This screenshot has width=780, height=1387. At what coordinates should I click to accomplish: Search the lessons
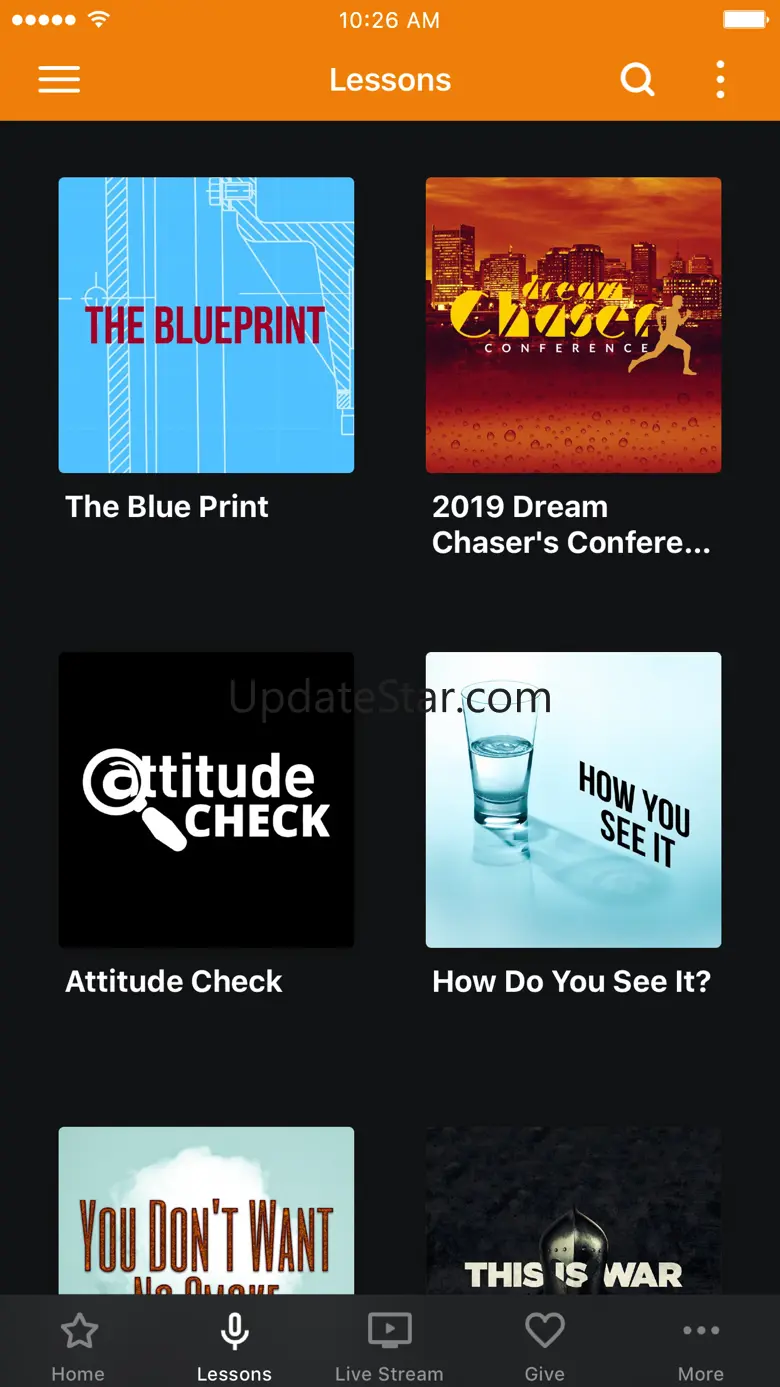(637, 80)
